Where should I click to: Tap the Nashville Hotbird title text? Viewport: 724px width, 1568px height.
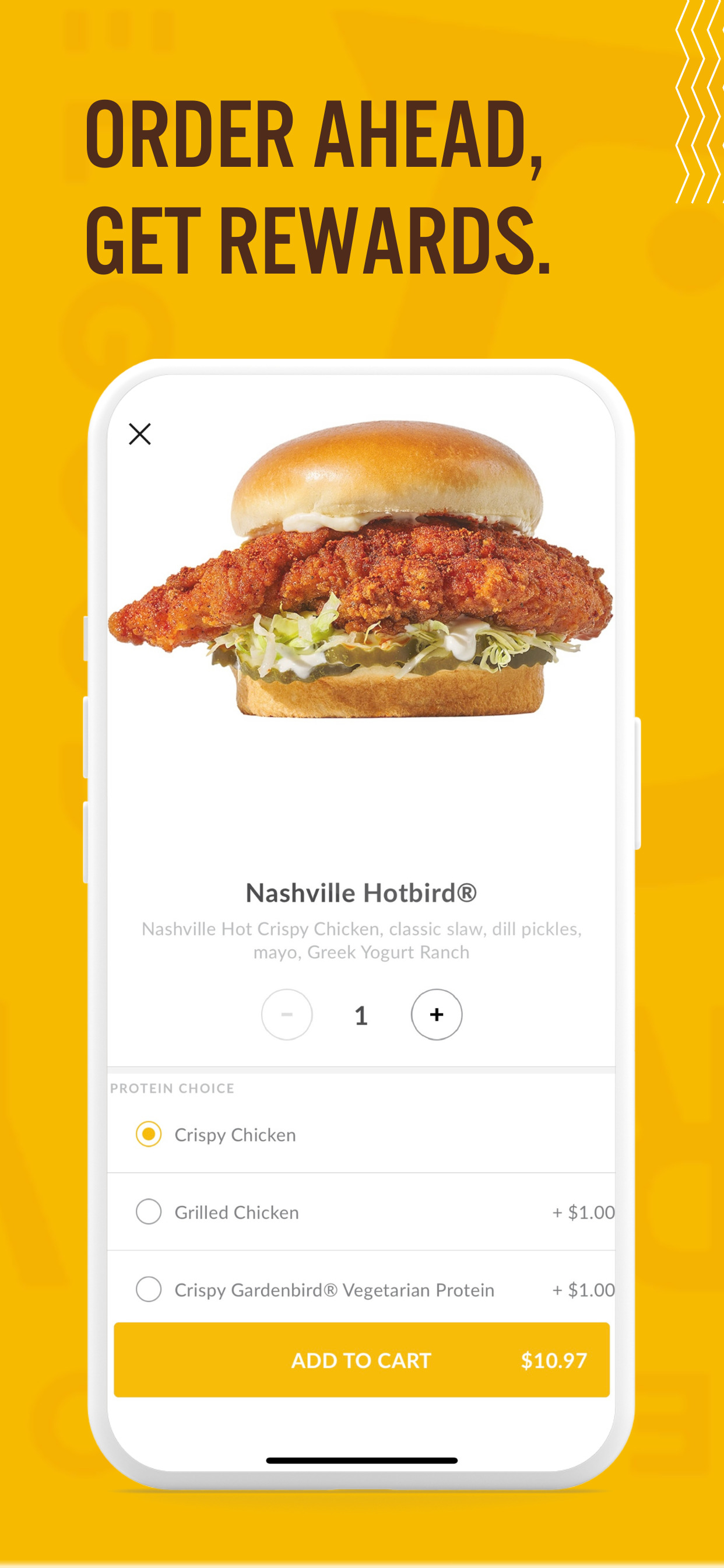coord(362,892)
